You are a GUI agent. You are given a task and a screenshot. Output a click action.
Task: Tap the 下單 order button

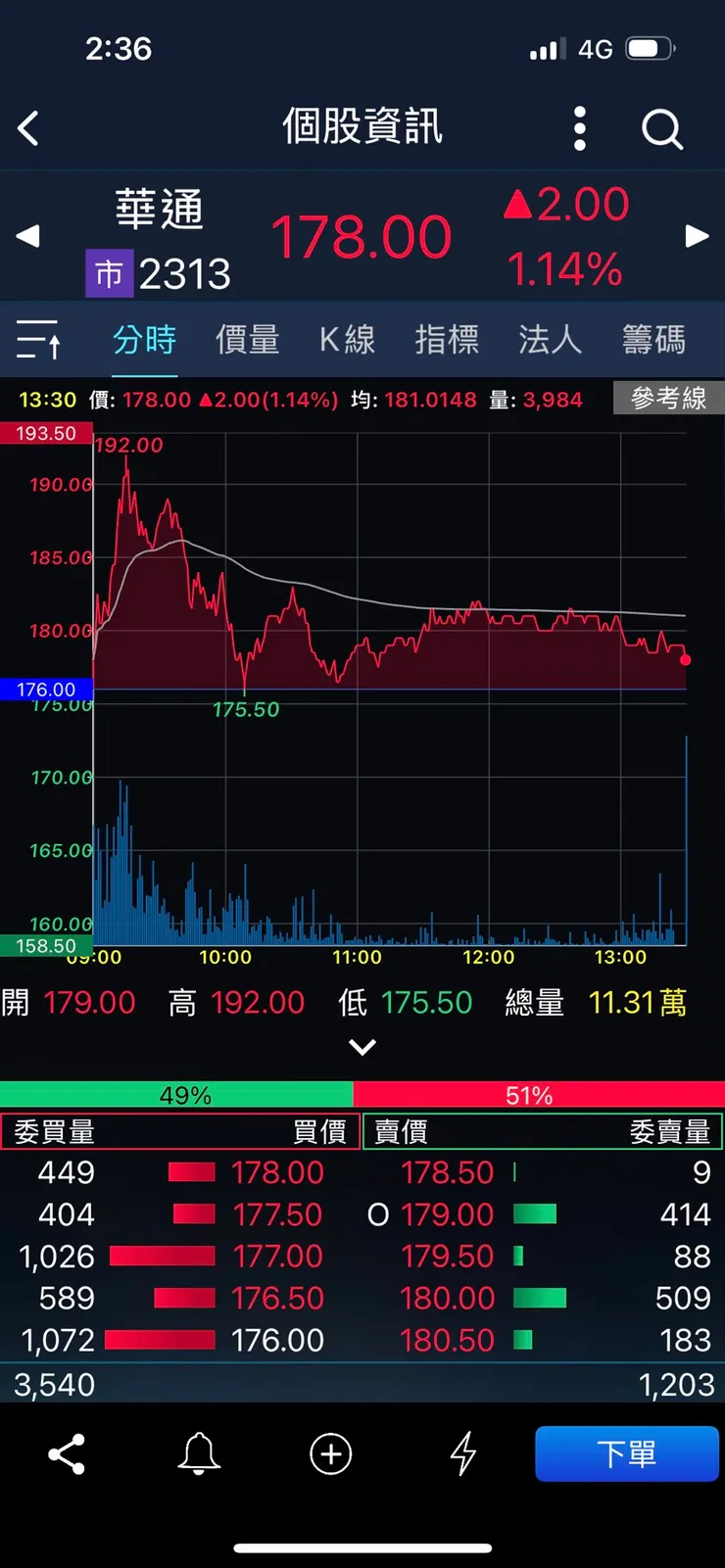627,1453
